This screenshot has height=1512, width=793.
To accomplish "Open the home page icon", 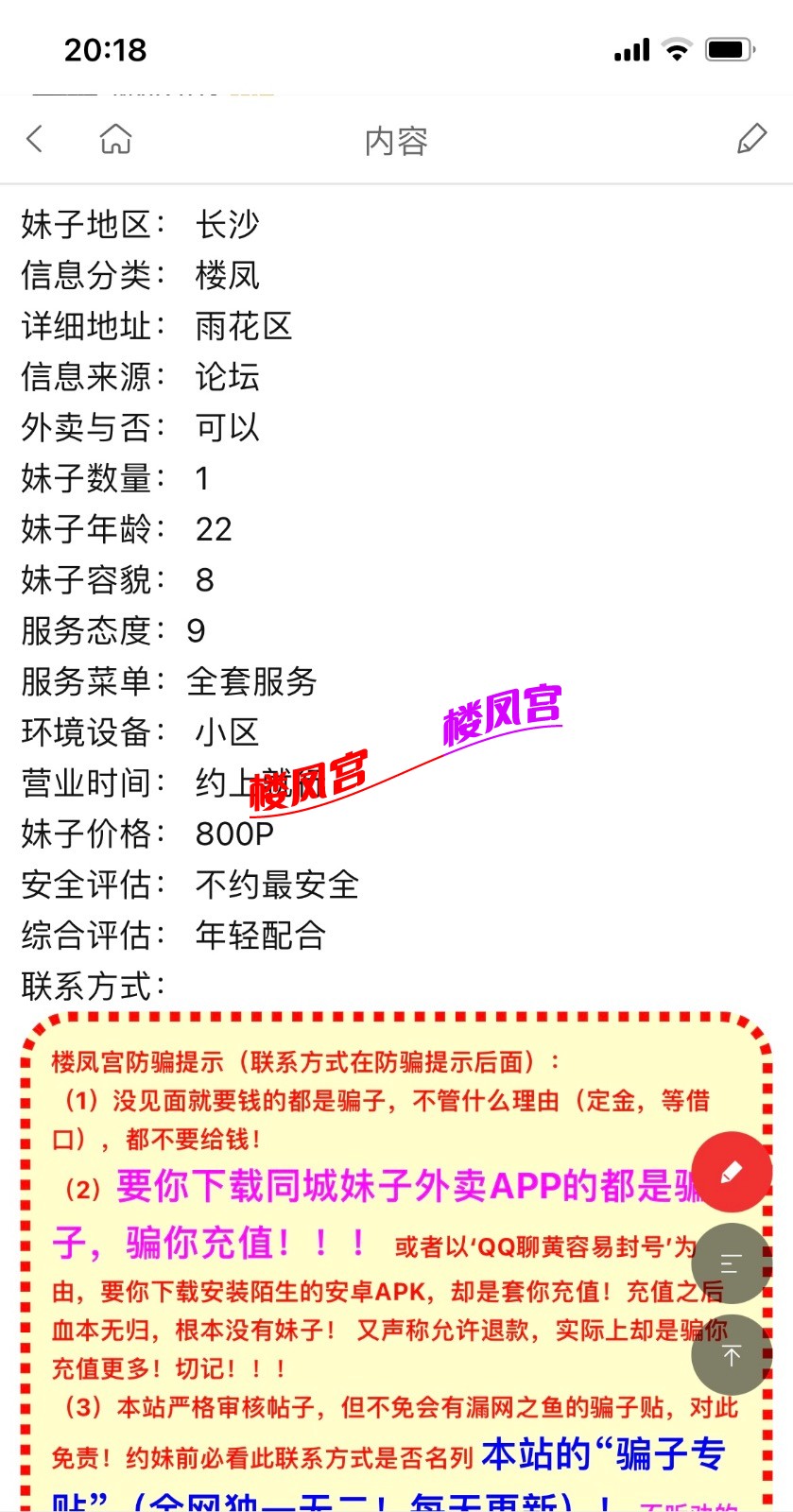I will 115,140.
